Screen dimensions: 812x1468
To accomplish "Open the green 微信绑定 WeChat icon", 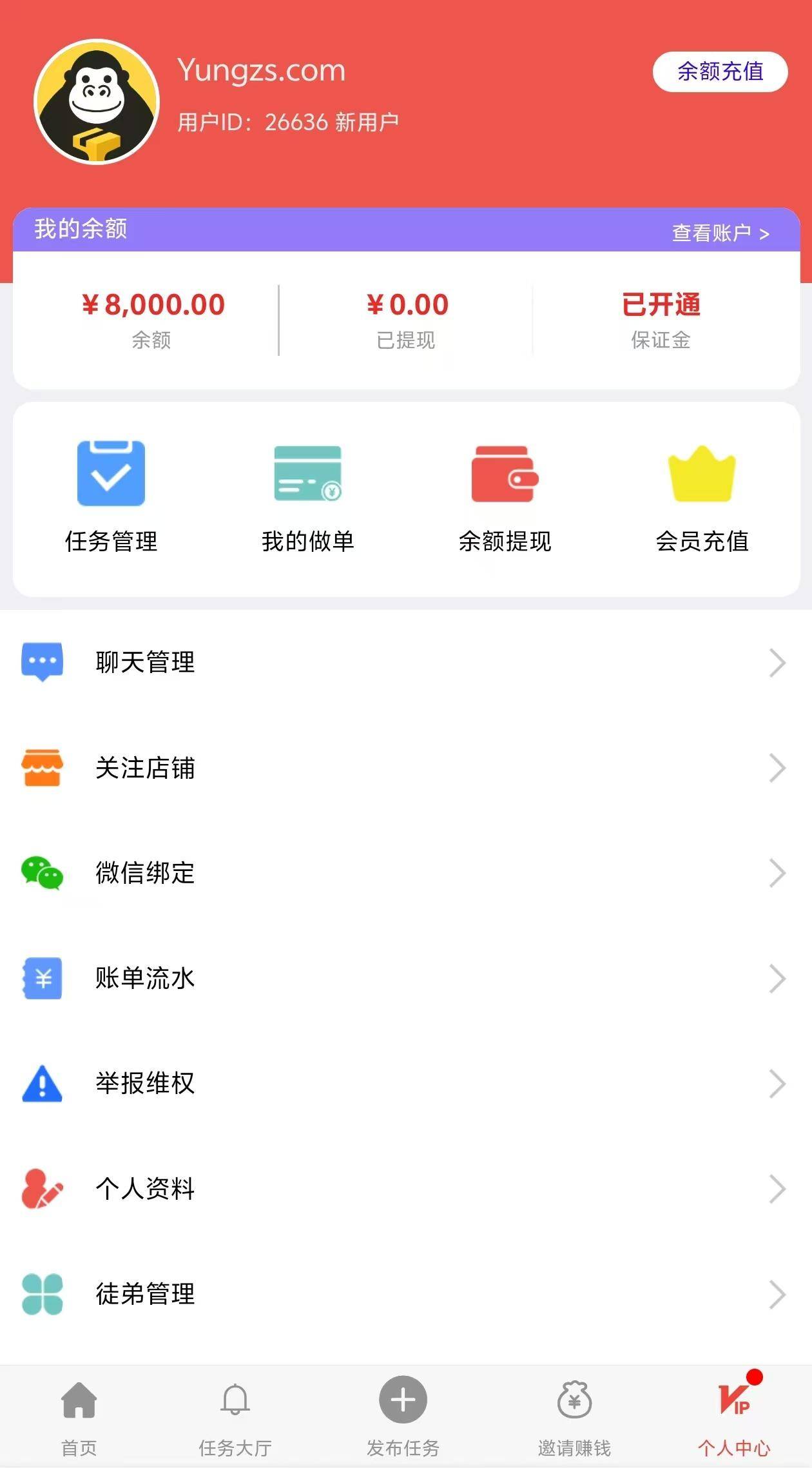I will (x=41, y=874).
